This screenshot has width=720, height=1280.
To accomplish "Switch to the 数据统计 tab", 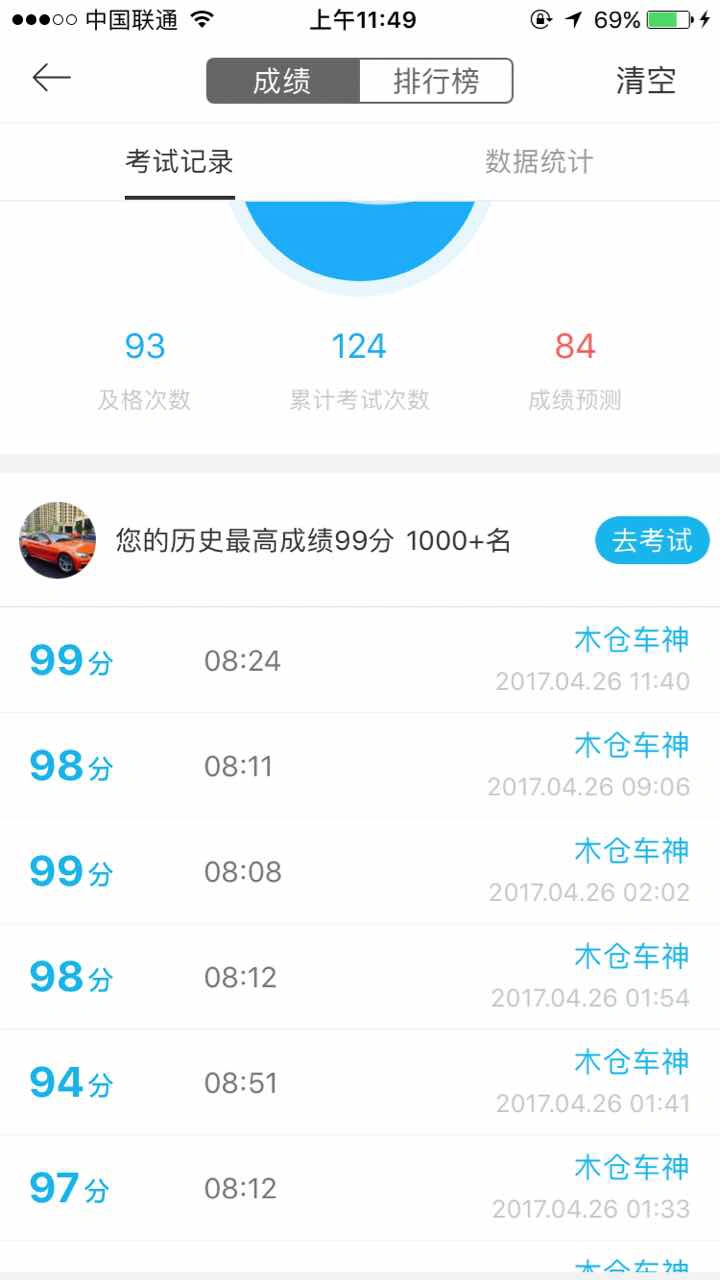I will pos(540,162).
